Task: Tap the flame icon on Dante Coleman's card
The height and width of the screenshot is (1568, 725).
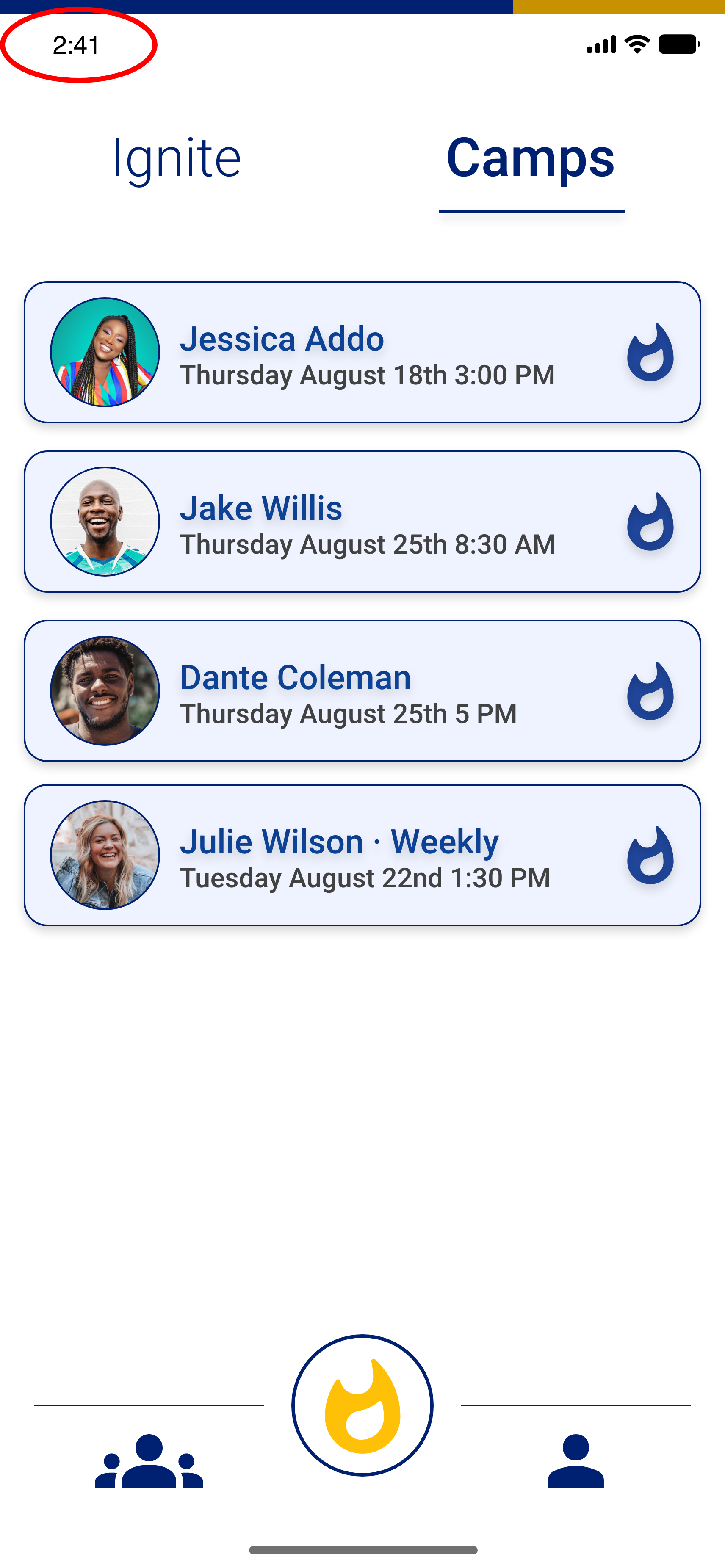Action: pos(650,691)
